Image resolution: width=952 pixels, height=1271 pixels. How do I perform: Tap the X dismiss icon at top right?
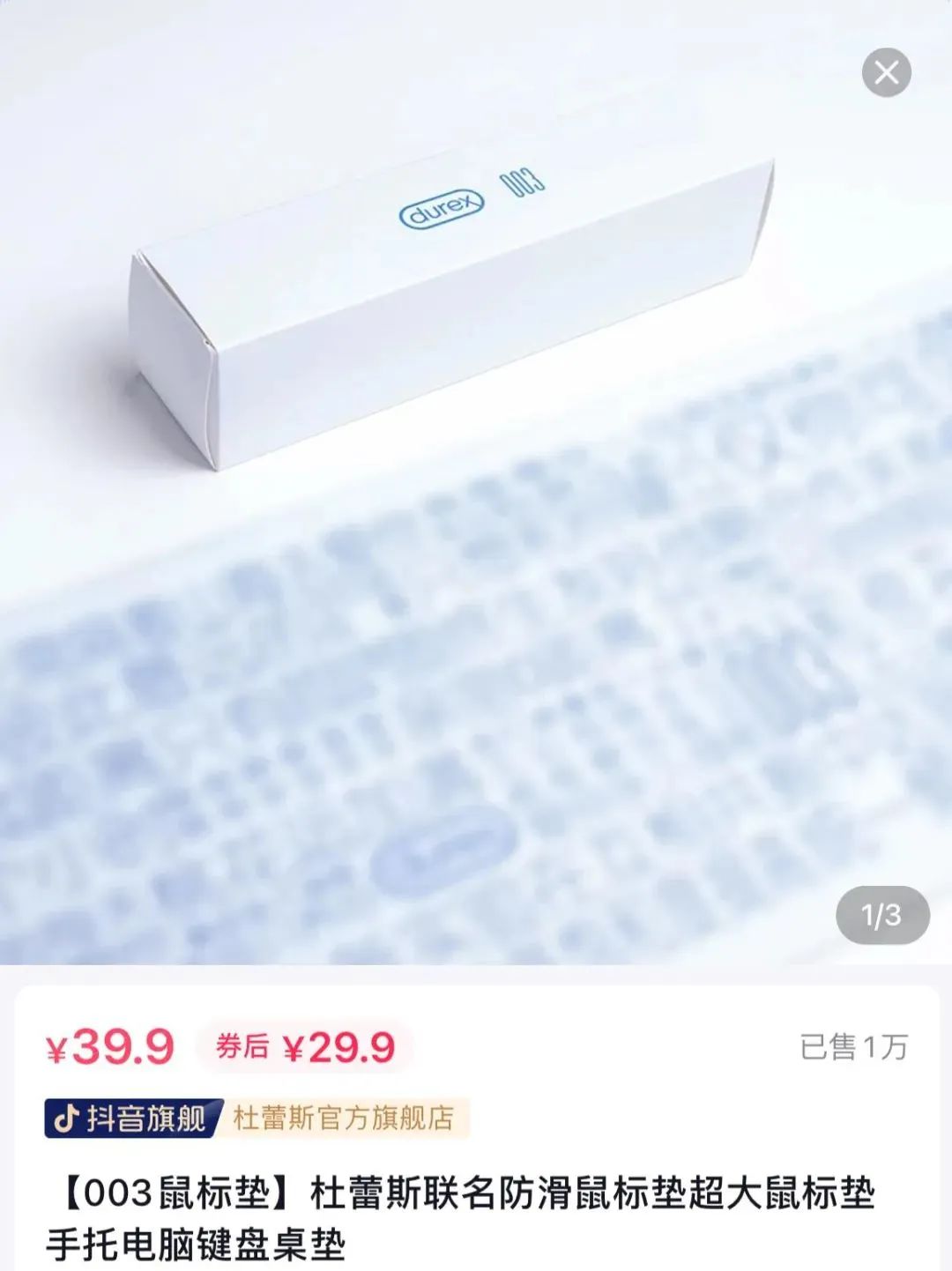pos(889,73)
